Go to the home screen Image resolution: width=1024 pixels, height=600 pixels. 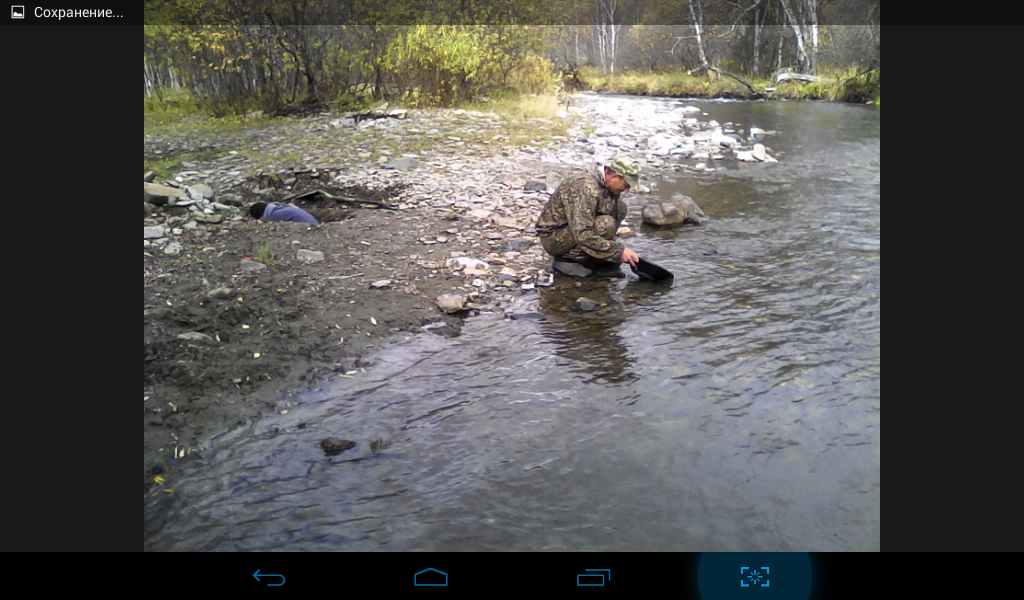(431, 577)
